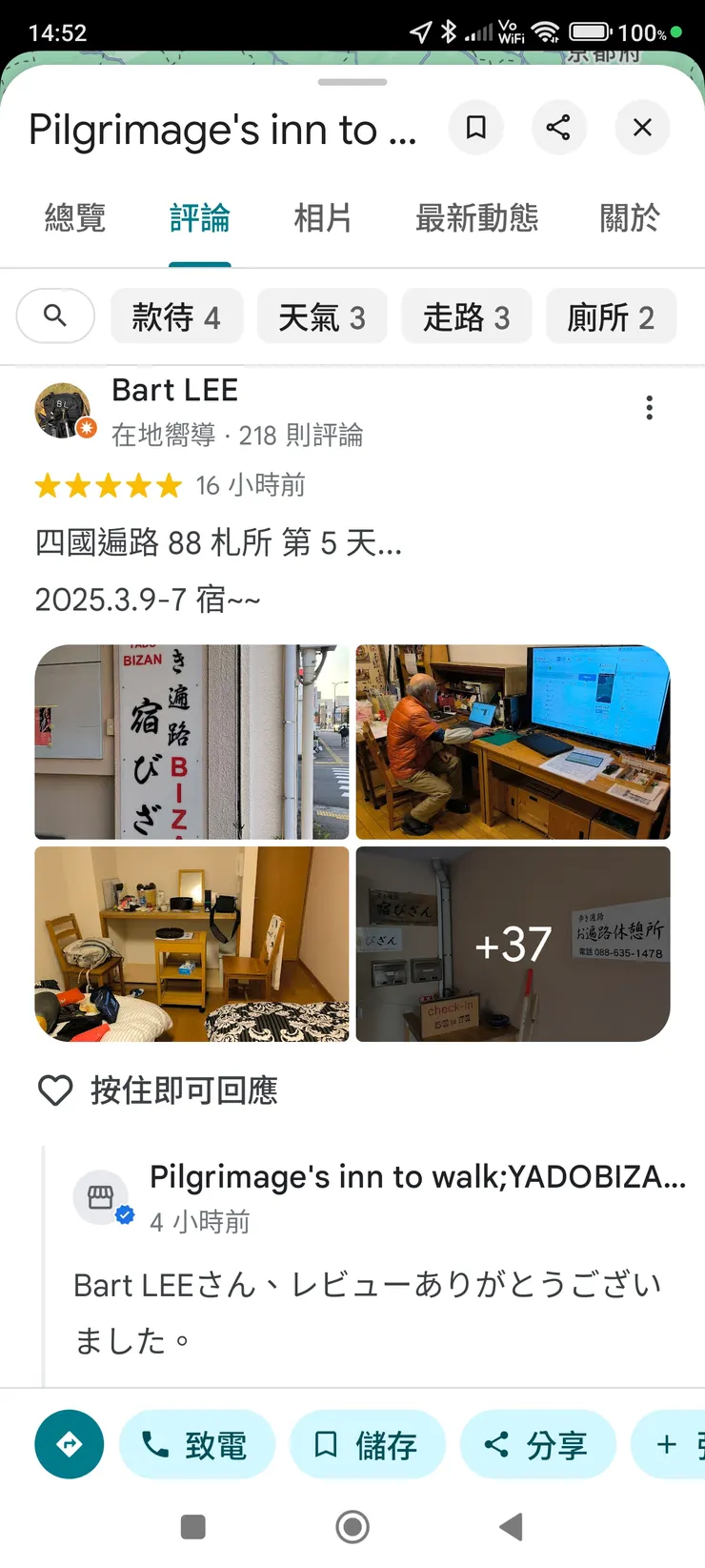
Task: Select the 天氣 filter to expand weather reviews
Action: pyautogui.click(x=321, y=316)
